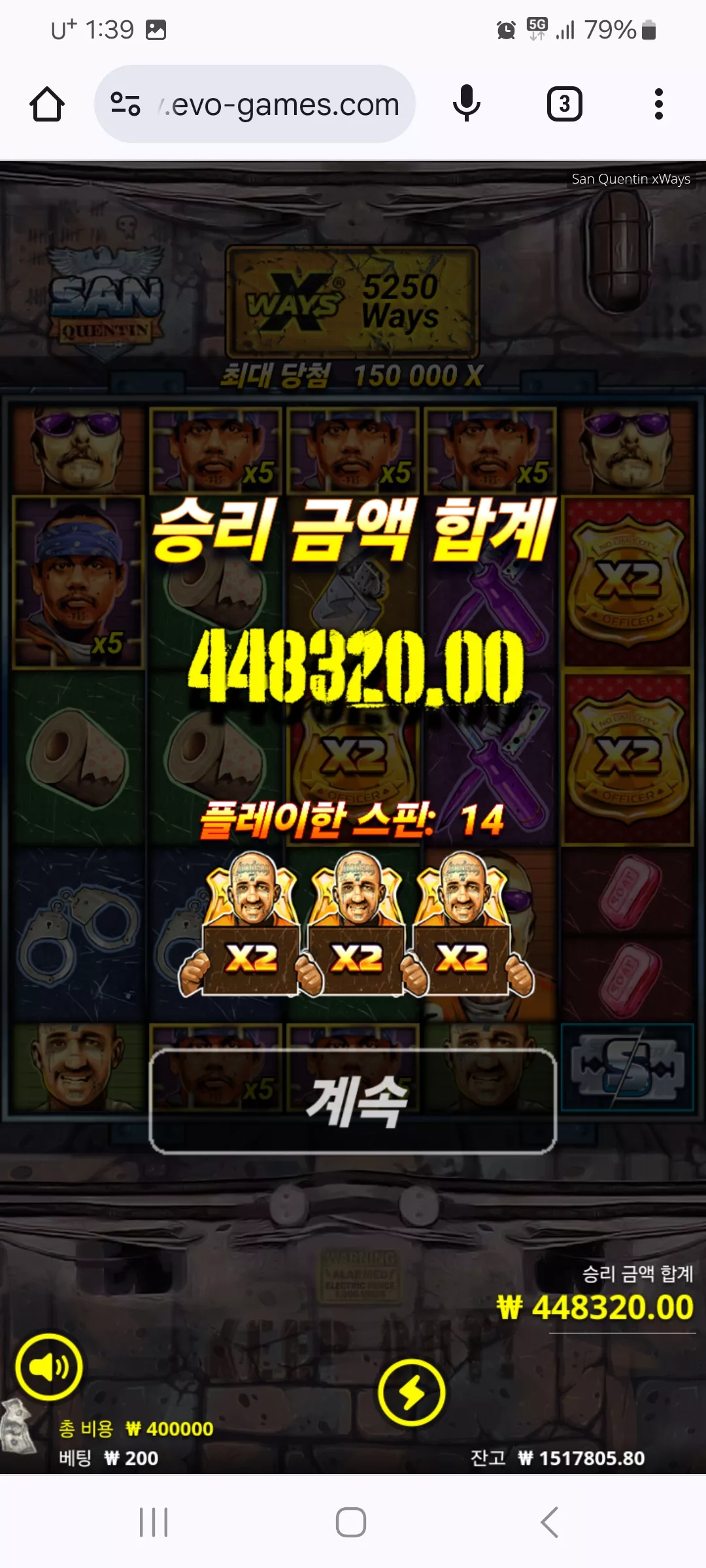Go back using the system navigation bar
The height and width of the screenshot is (1568, 706).
click(550, 1522)
